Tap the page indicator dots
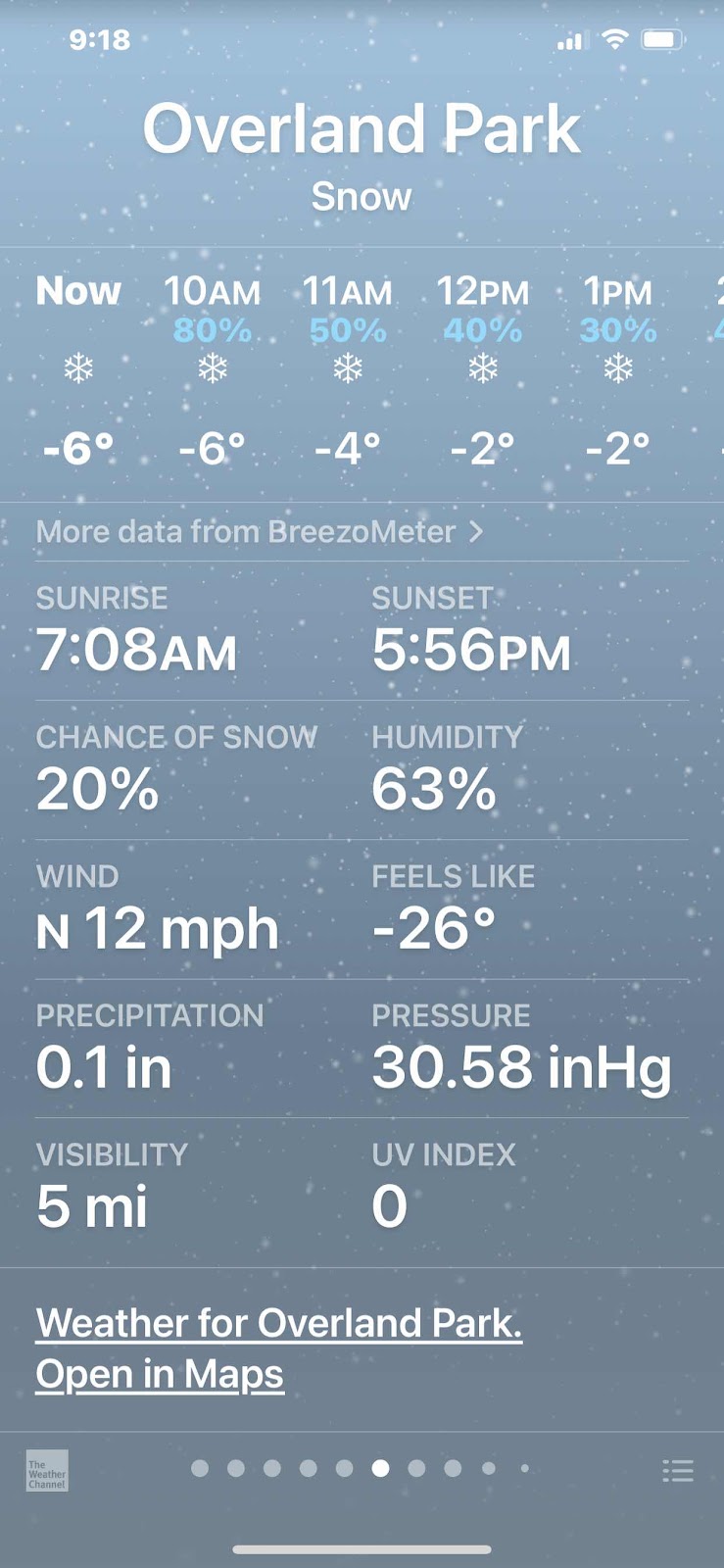The image size is (724, 1568). [x=361, y=1468]
